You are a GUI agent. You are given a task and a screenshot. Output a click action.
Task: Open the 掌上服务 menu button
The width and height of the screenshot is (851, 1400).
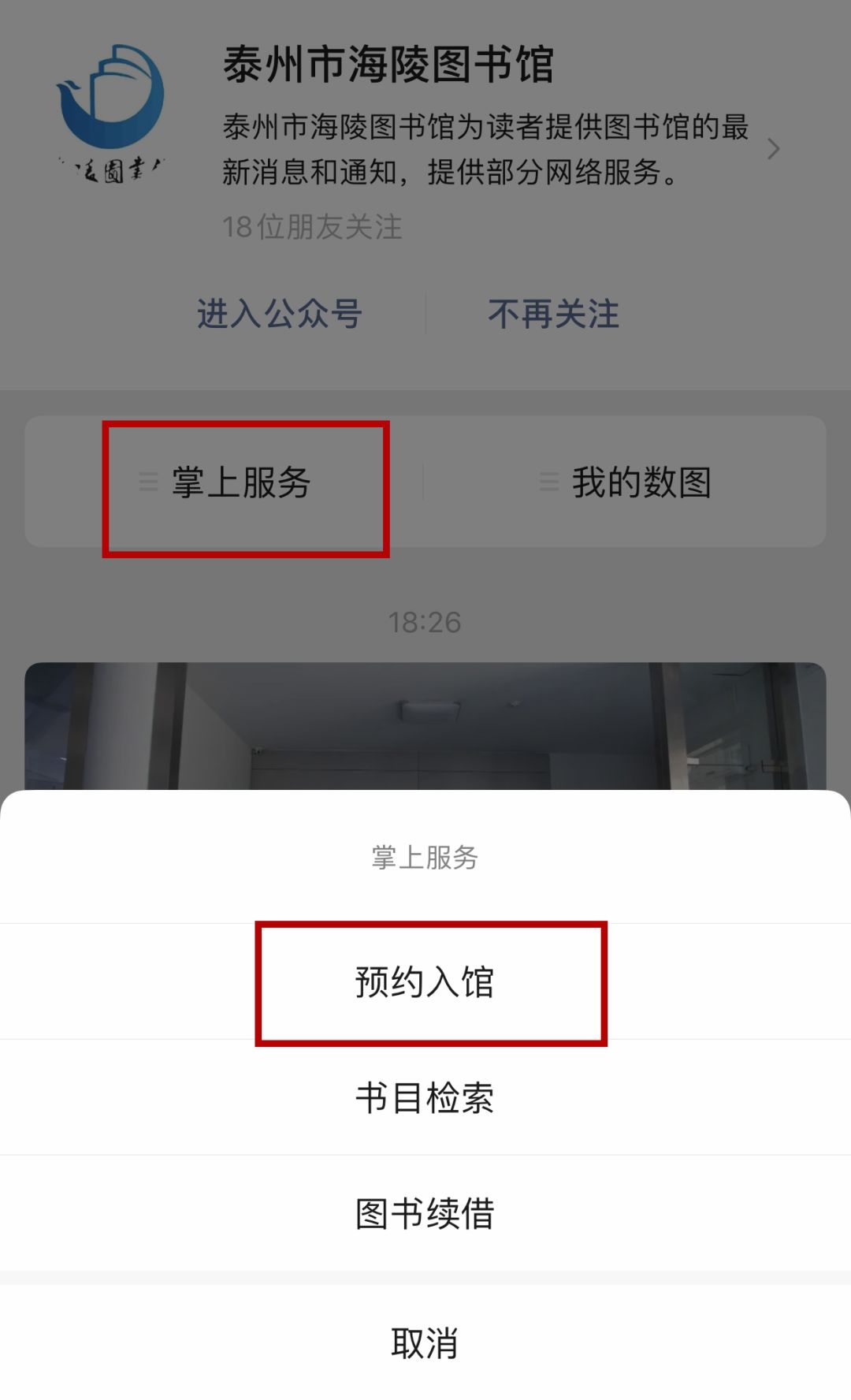pos(229,482)
